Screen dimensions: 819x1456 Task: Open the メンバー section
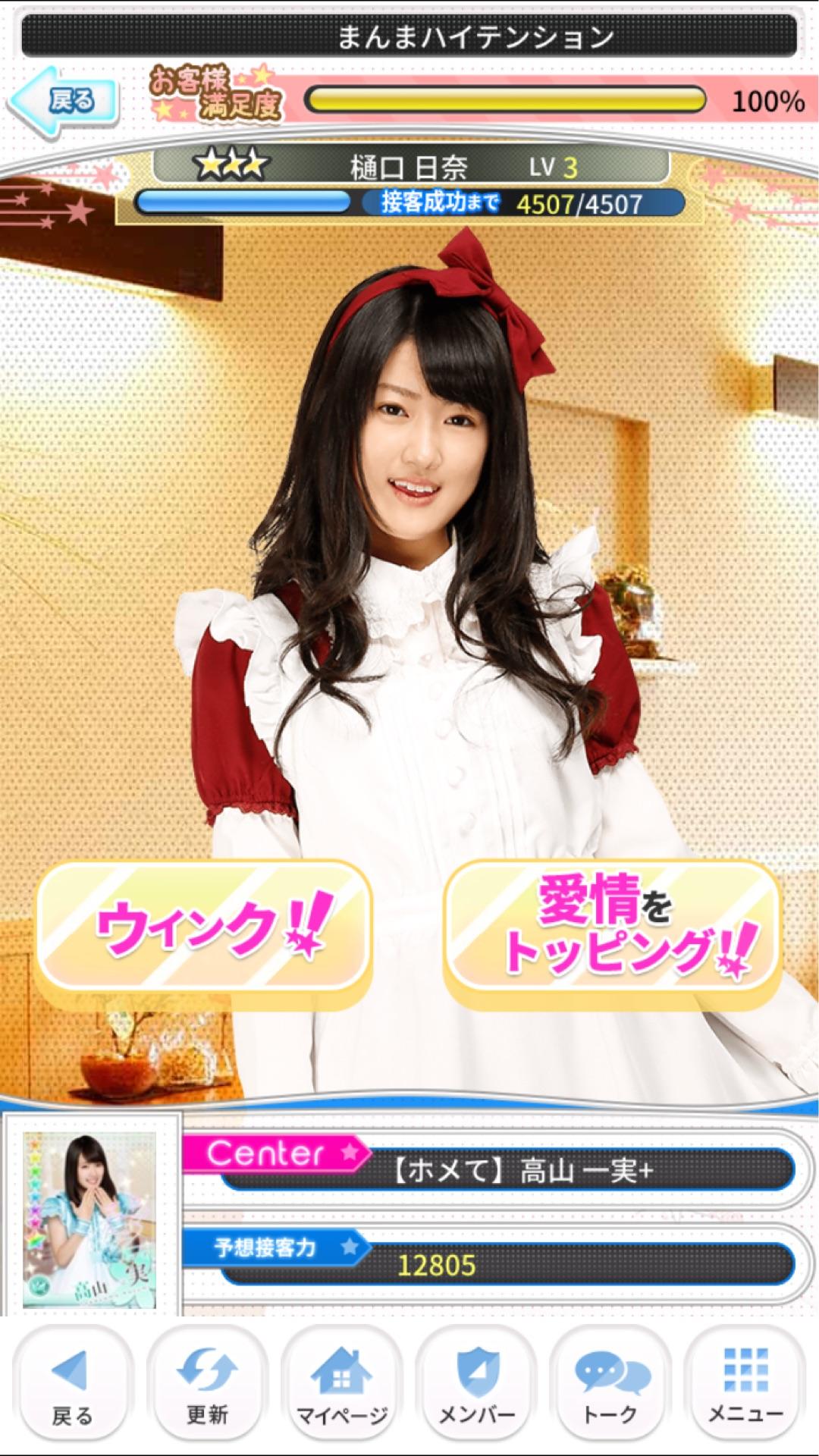click(x=477, y=1385)
